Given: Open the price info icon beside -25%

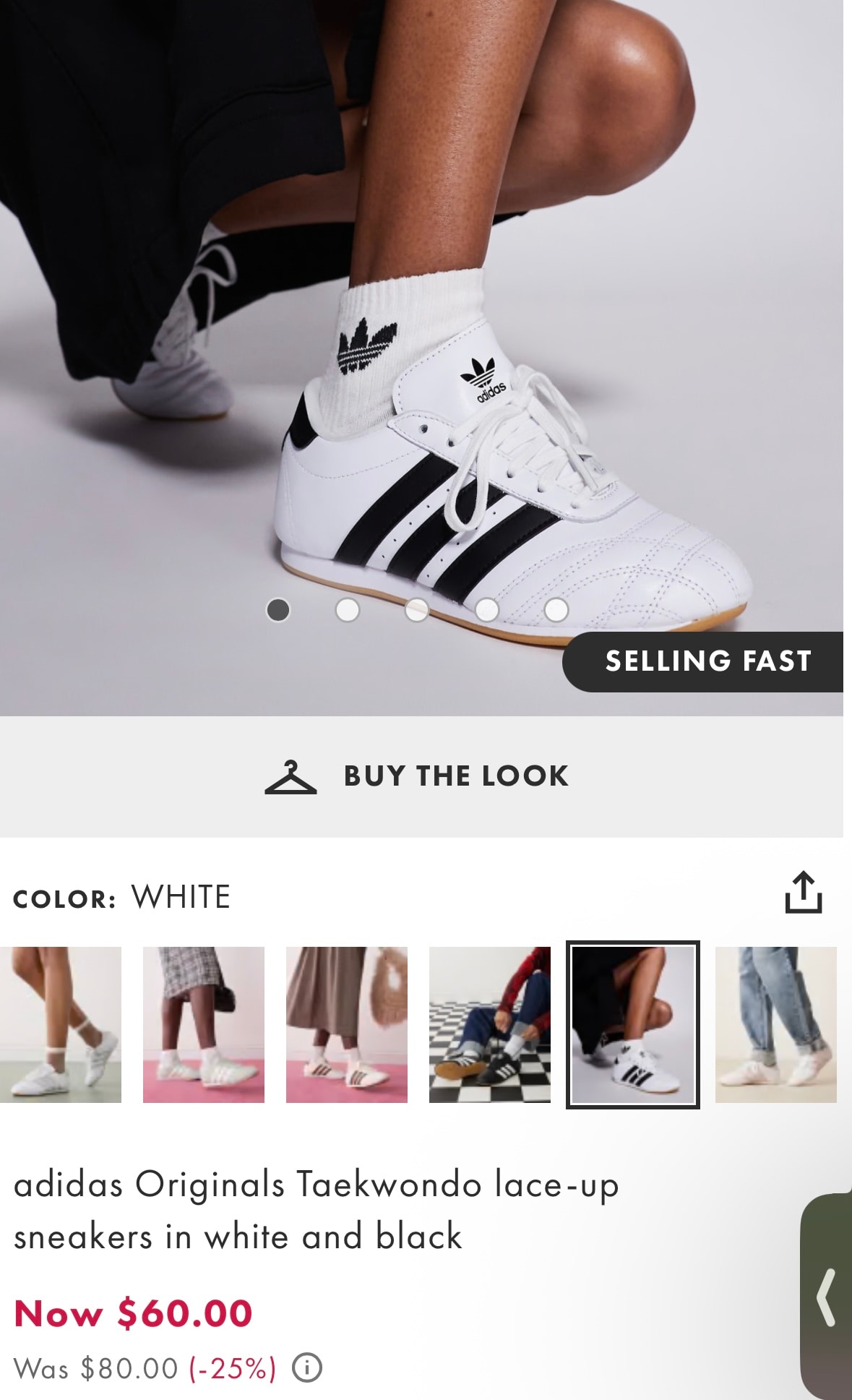Looking at the screenshot, I should pos(307,1367).
